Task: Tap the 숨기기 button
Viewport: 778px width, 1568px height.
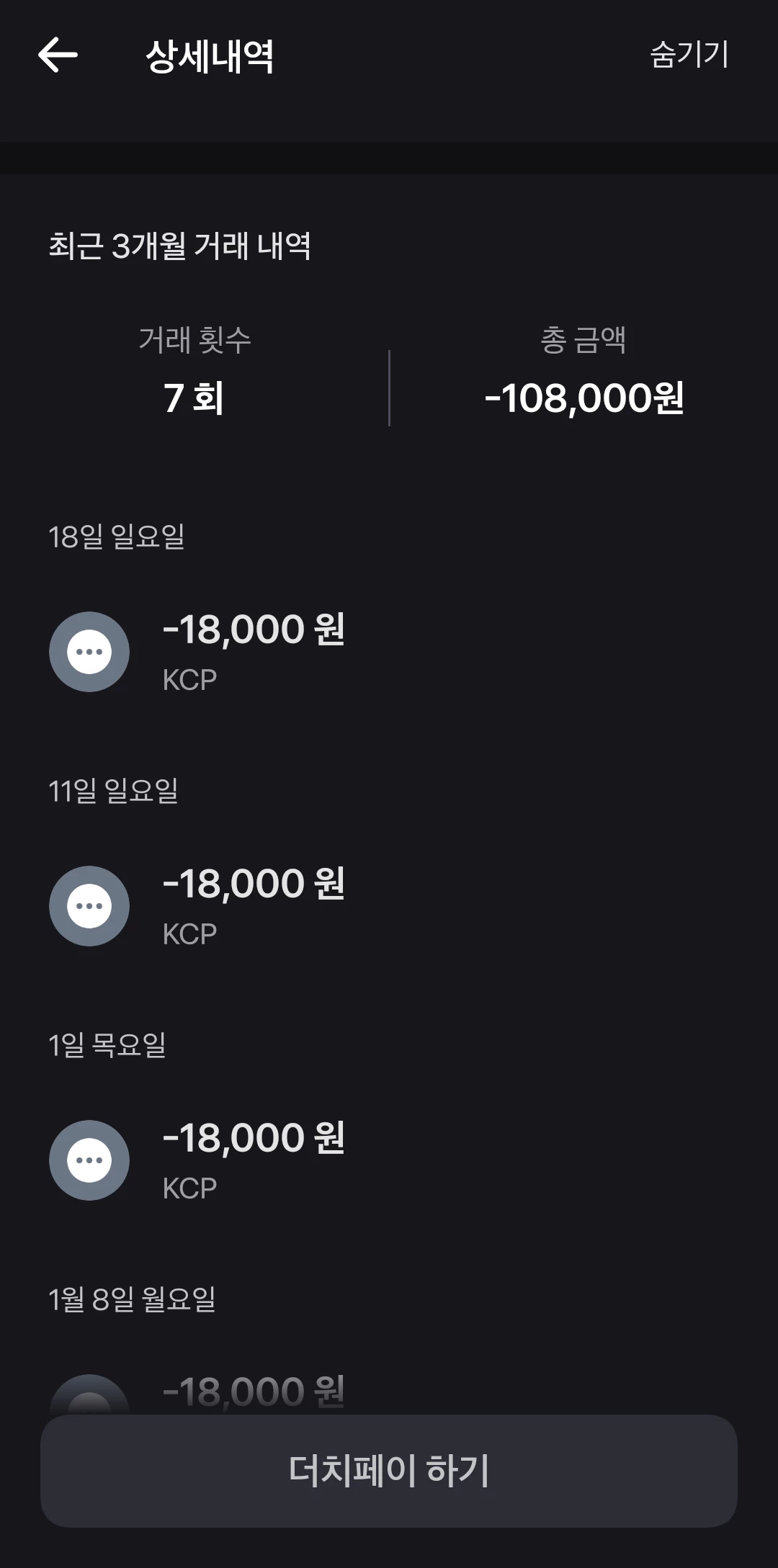Action: click(689, 55)
